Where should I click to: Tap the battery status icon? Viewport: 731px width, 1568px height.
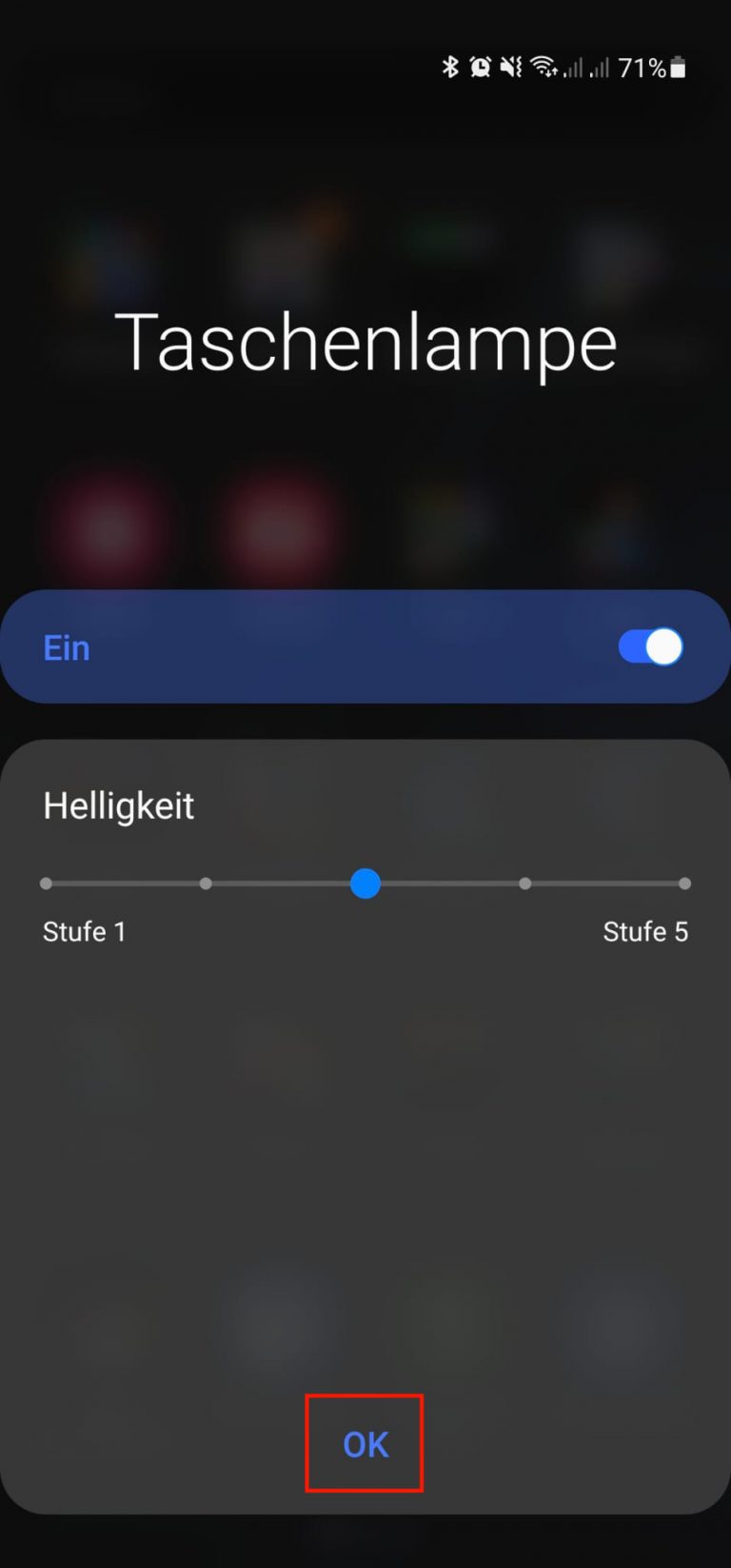680,67
